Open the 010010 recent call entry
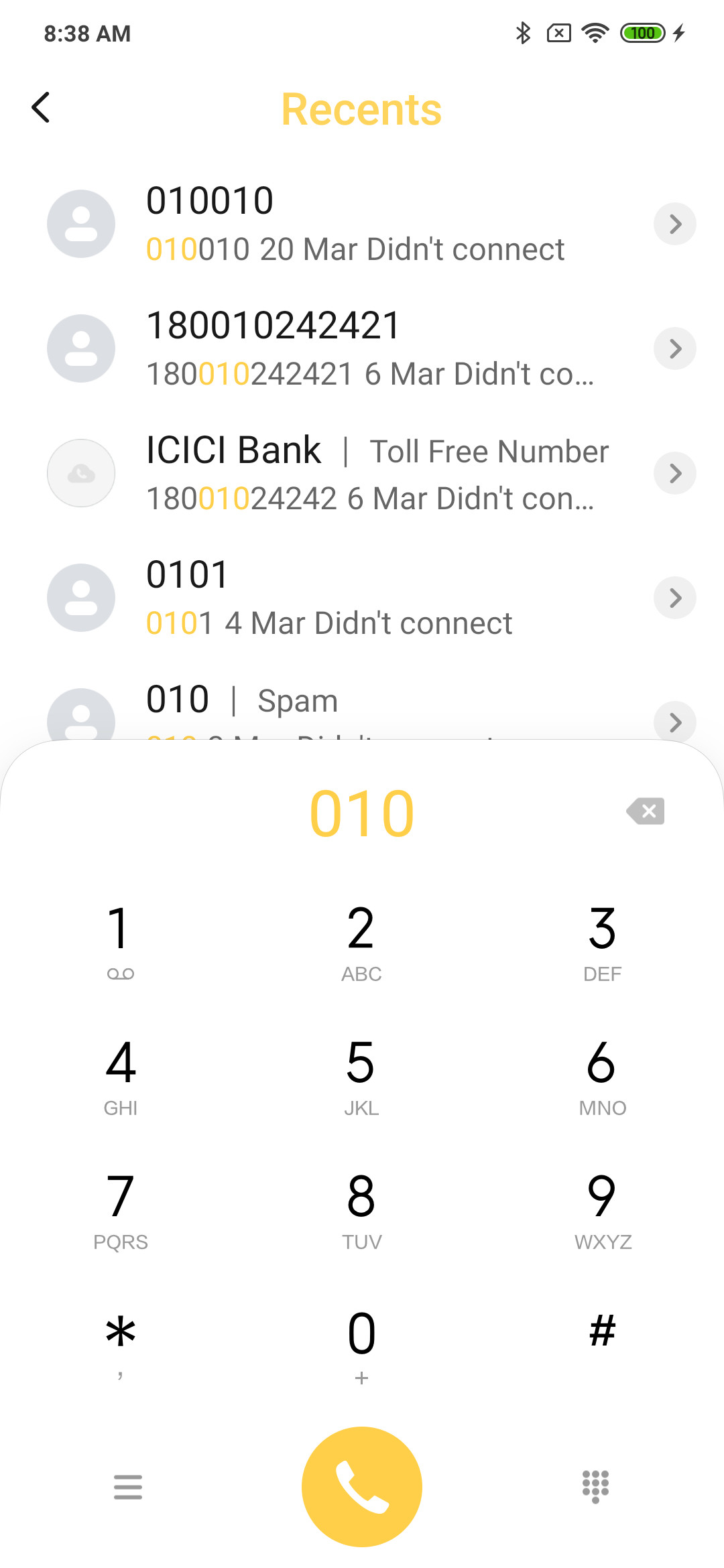Image resolution: width=724 pixels, height=1568 pixels. (x=362, y=224)
